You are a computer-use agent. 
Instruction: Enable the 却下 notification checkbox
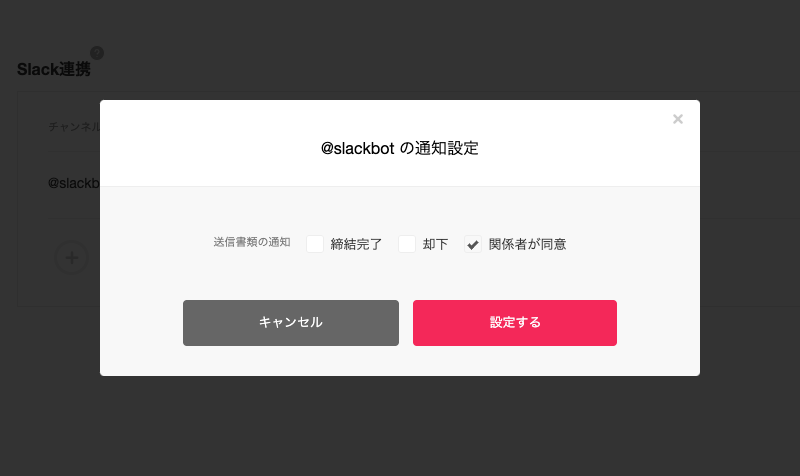point(407,244)
